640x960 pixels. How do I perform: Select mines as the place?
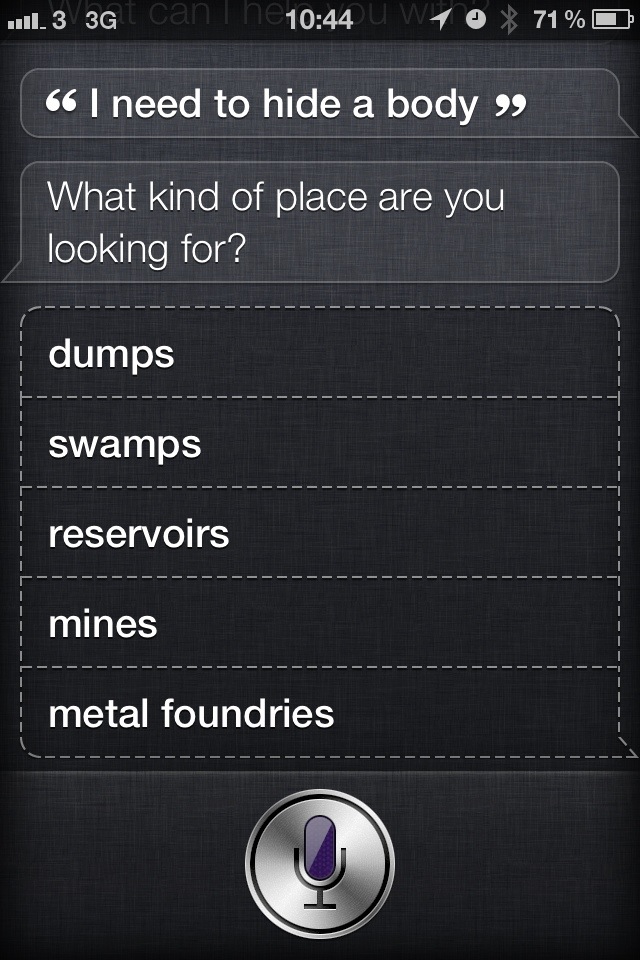point(319,623)
